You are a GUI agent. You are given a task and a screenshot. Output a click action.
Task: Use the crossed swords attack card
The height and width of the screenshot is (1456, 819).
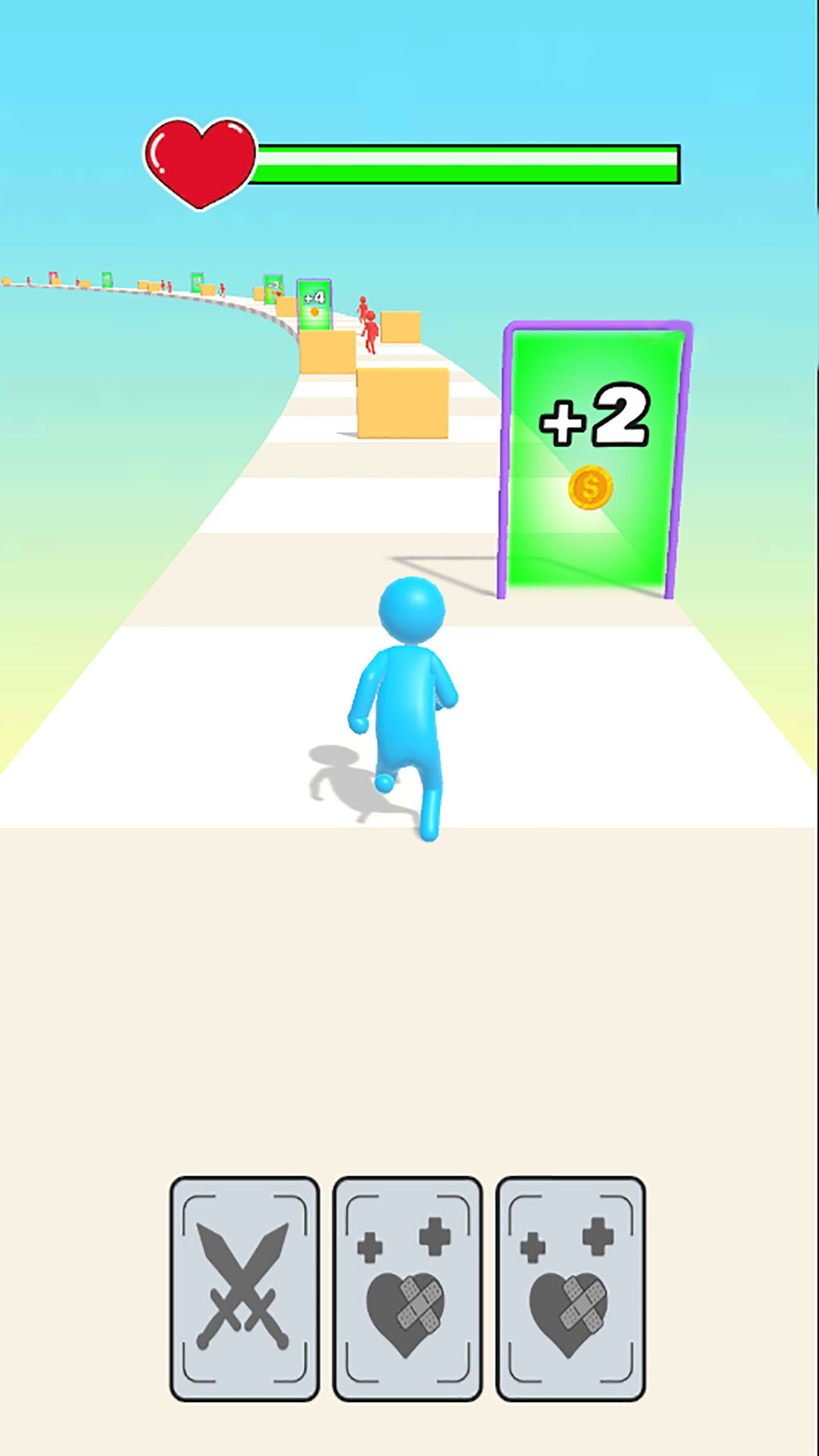click(244, 1288)
